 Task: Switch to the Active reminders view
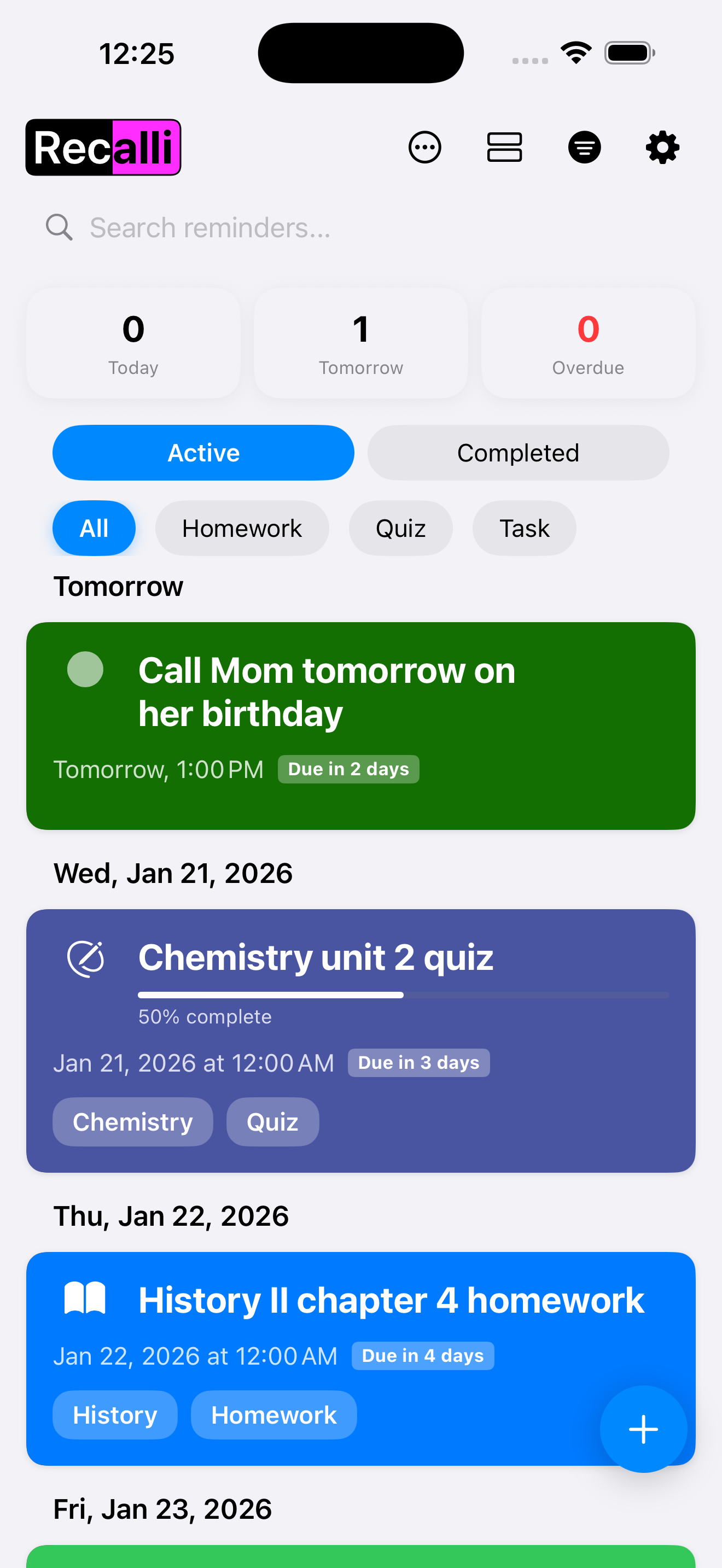point(203,452)
